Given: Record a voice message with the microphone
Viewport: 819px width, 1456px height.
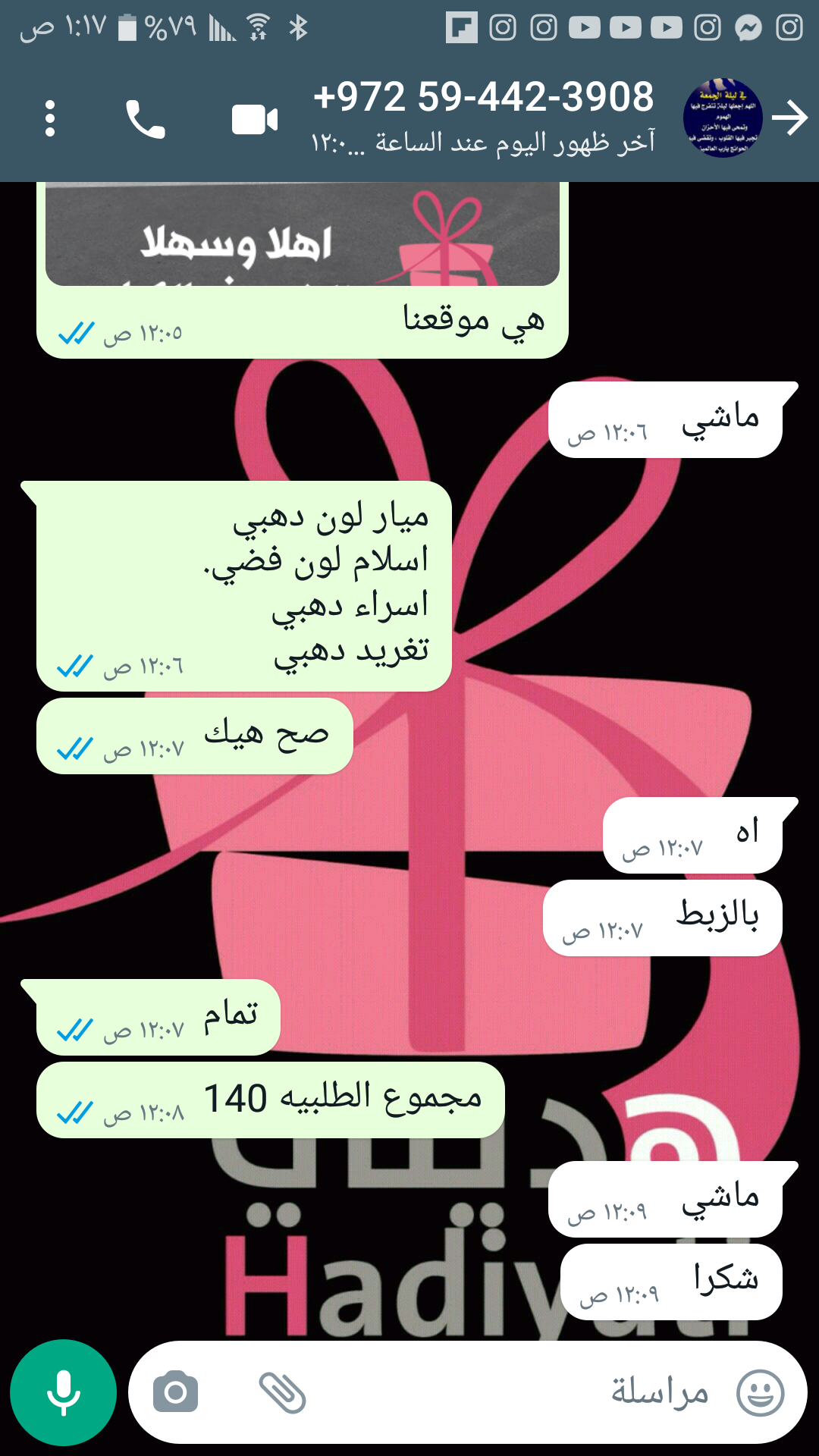Looking at the screenshot, I should [63, 1392].
